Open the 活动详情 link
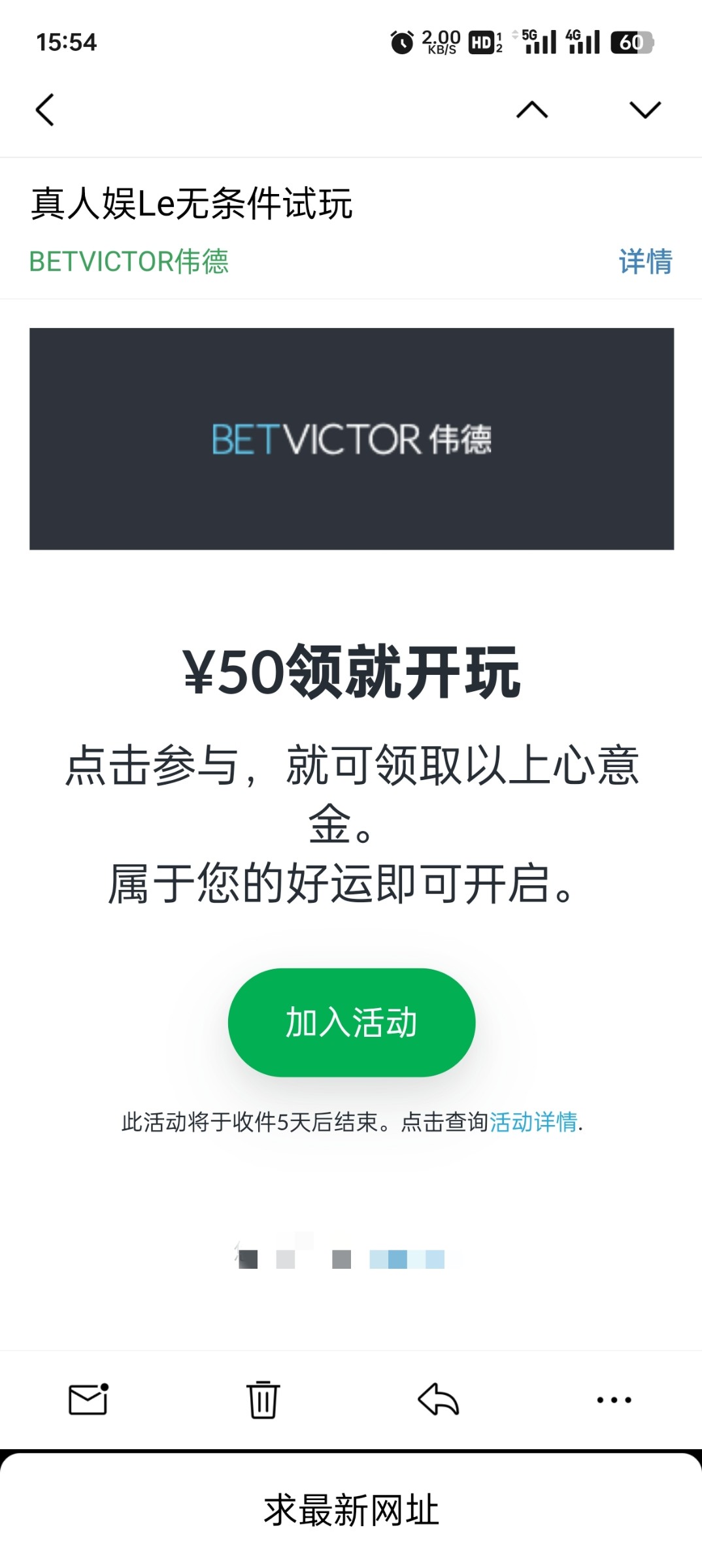 (533, 1122)
